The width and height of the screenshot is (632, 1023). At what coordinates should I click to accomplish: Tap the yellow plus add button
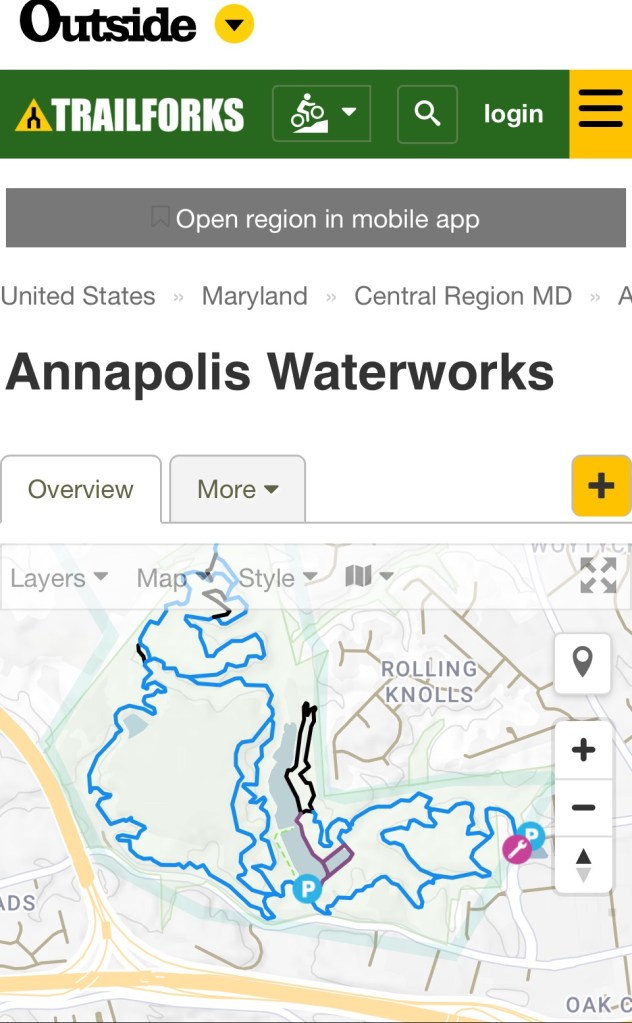point(601,486)
